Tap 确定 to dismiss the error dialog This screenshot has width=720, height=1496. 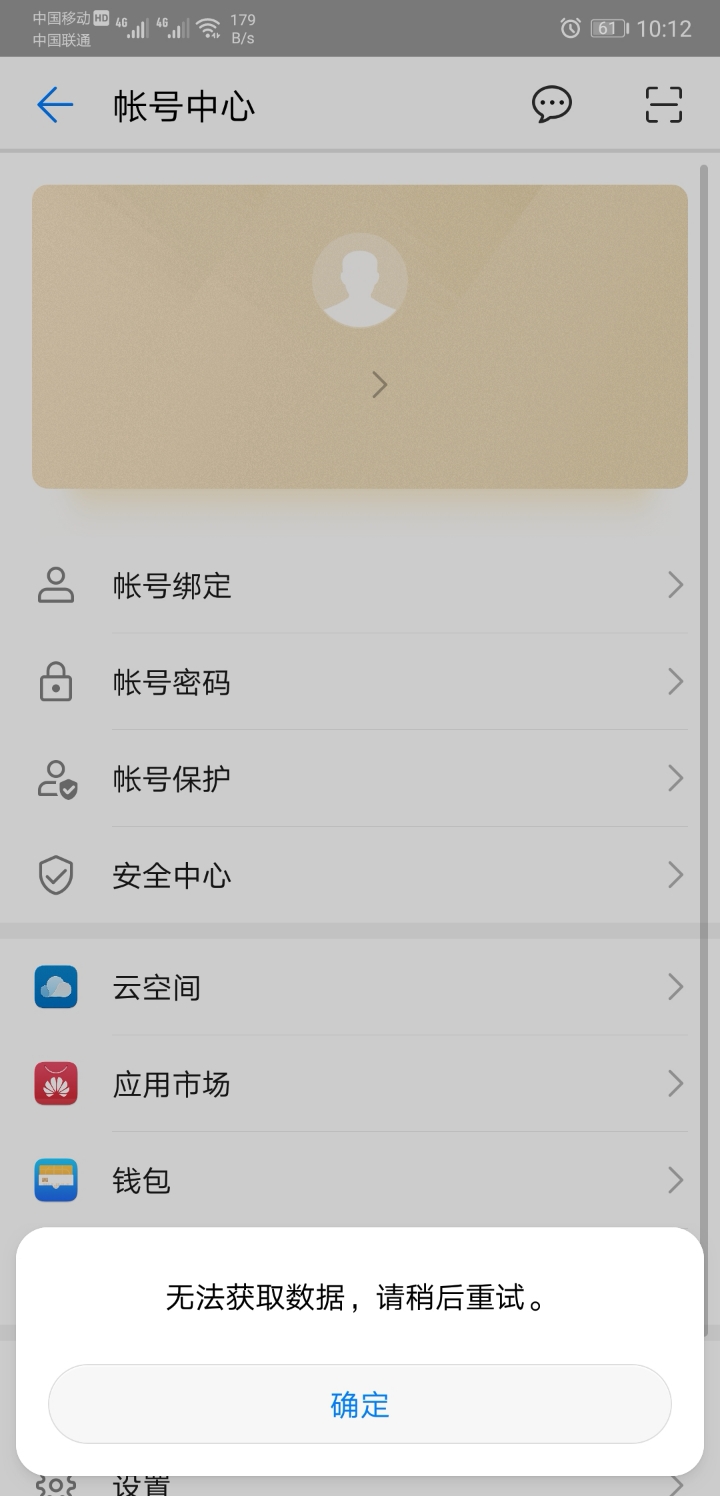(x=360, y=1404)
